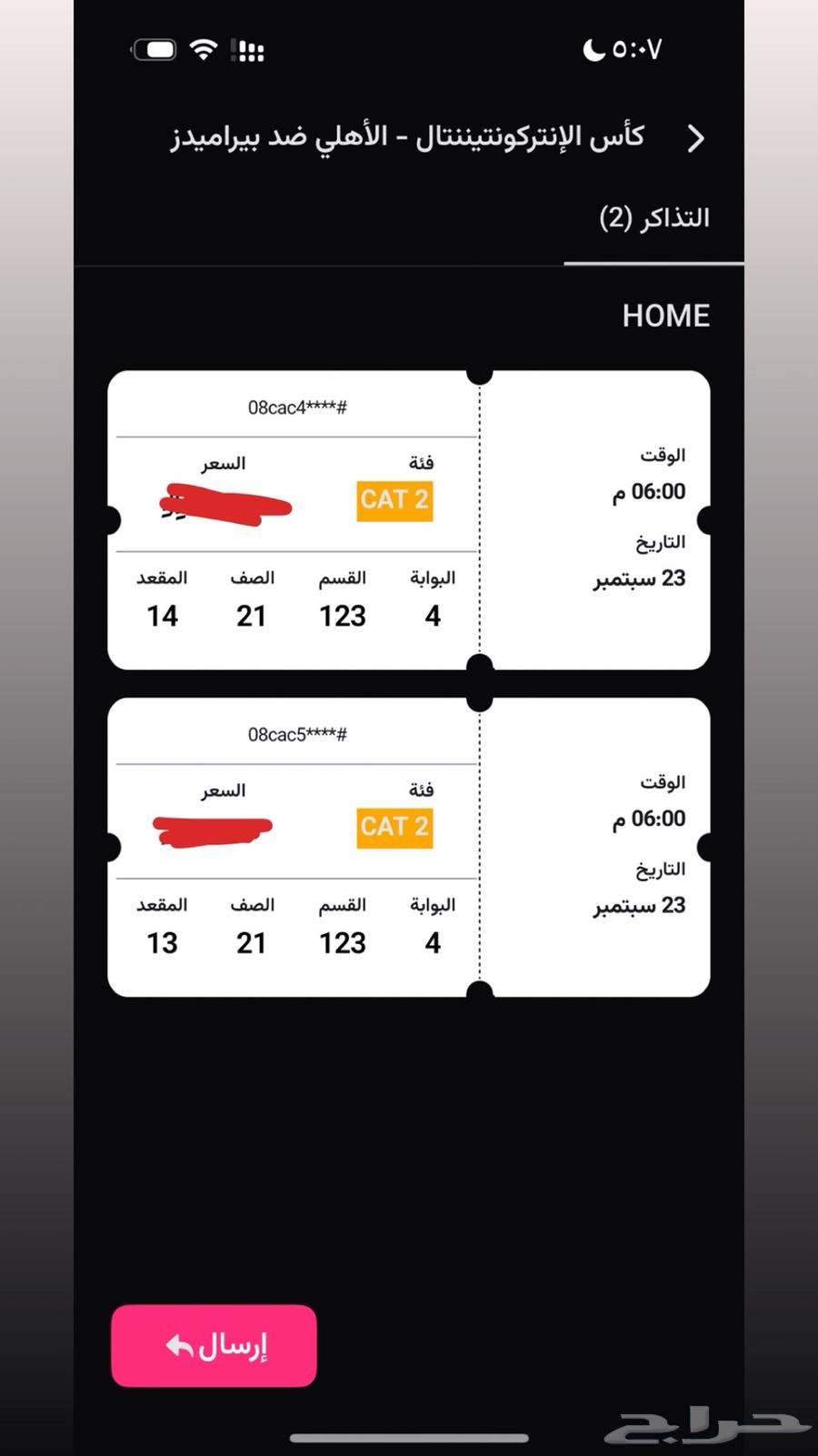
Task: Tap the CAT 2 badge on the second ticket
Action: [x=393, y=828]
